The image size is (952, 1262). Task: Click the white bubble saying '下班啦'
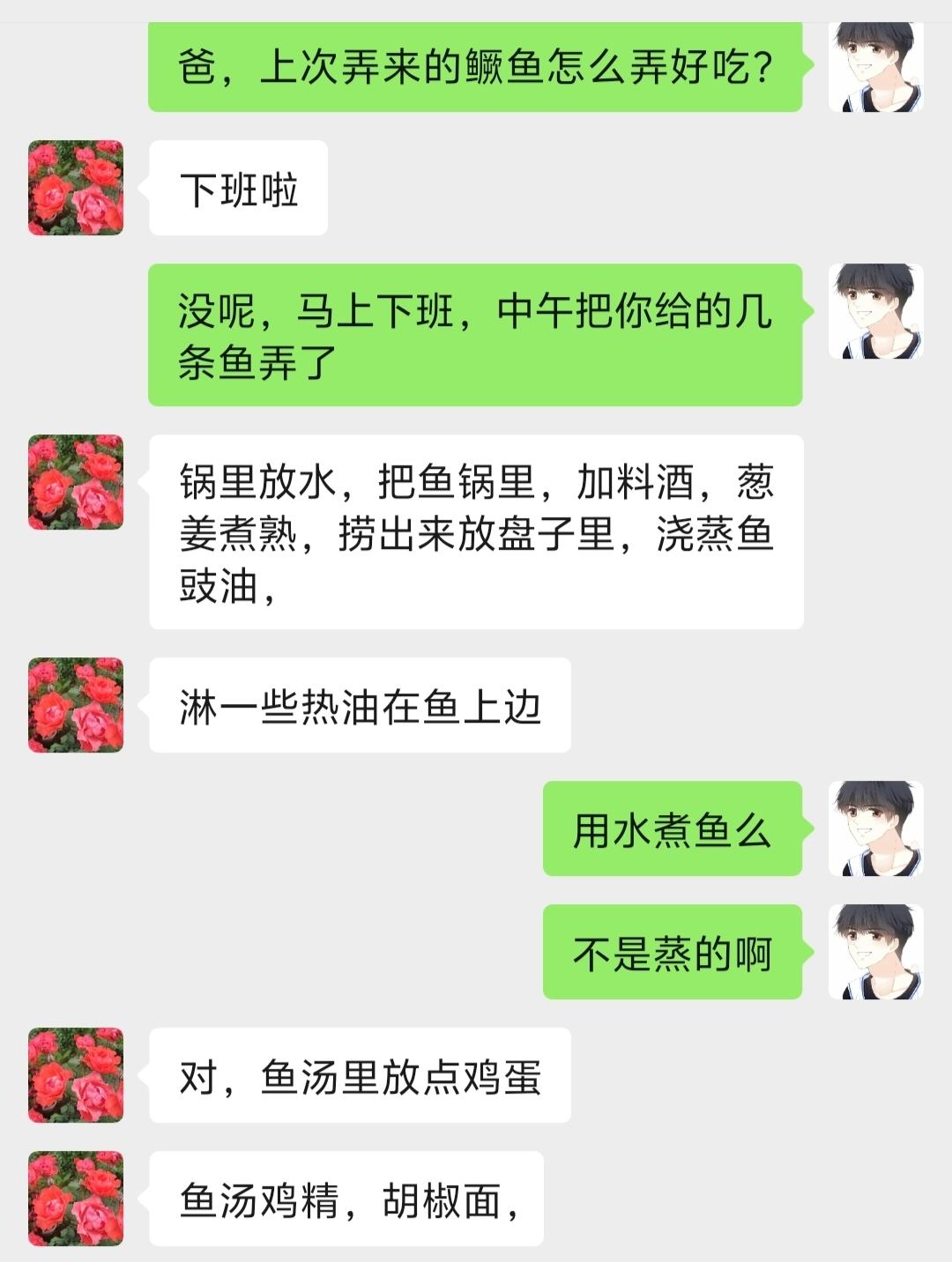238,187
